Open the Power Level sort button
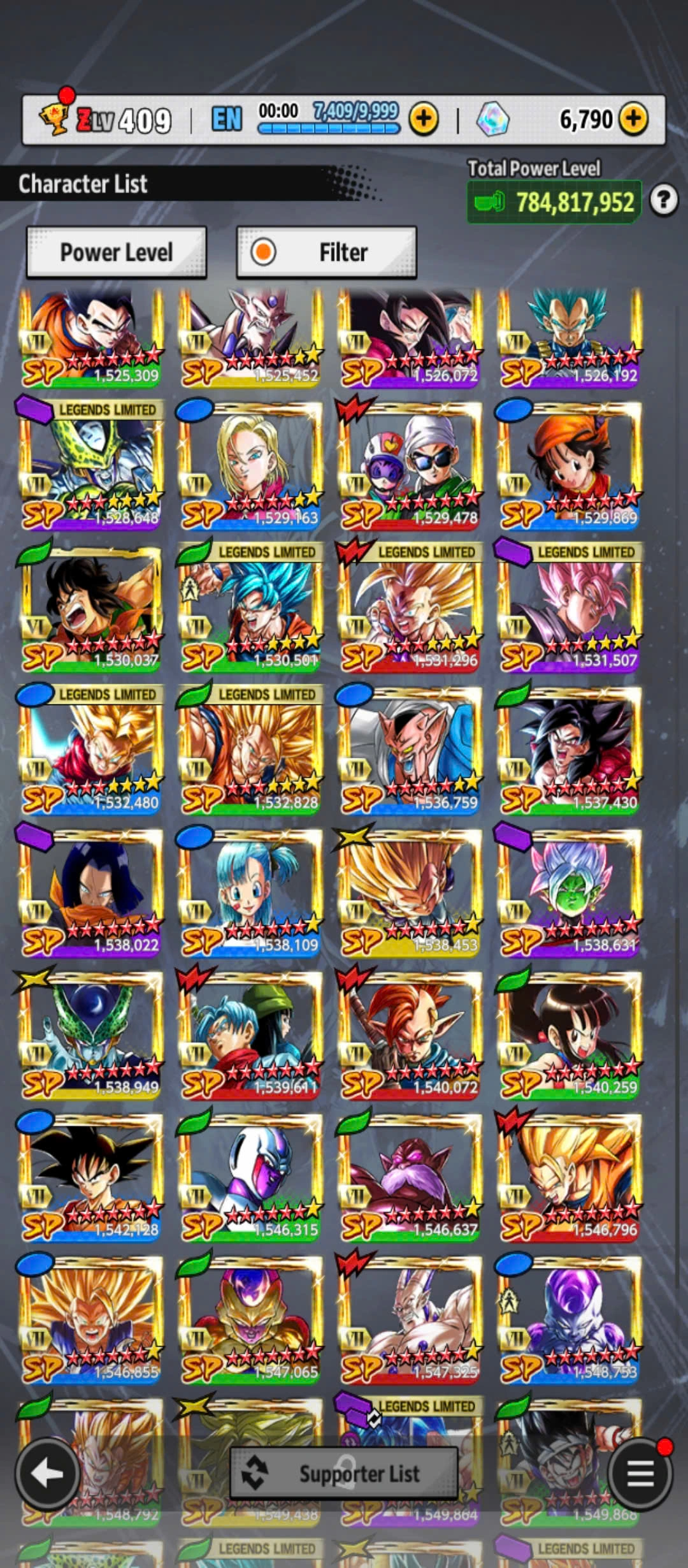The image size is (688, 1568). (117, 252)
